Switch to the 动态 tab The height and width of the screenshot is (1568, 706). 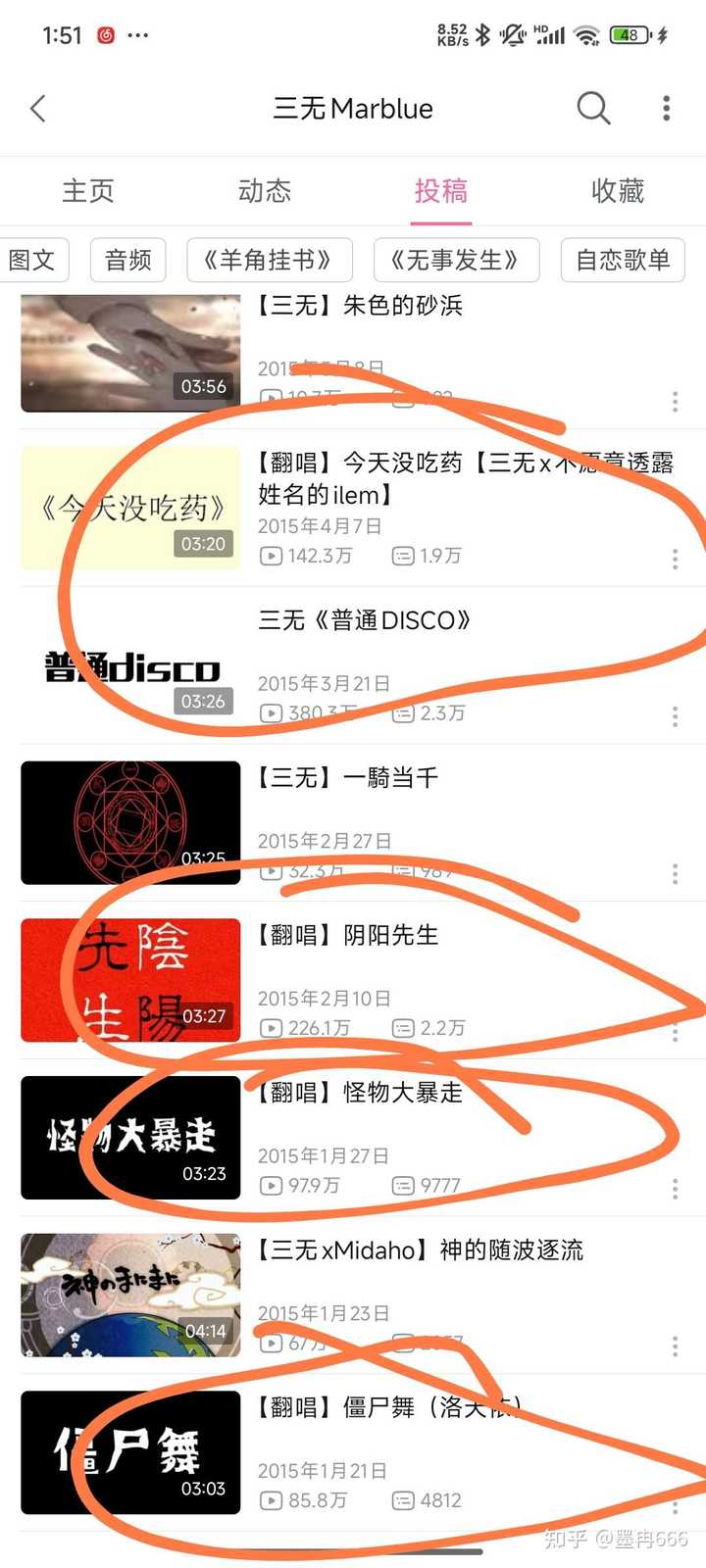point(265,191)
